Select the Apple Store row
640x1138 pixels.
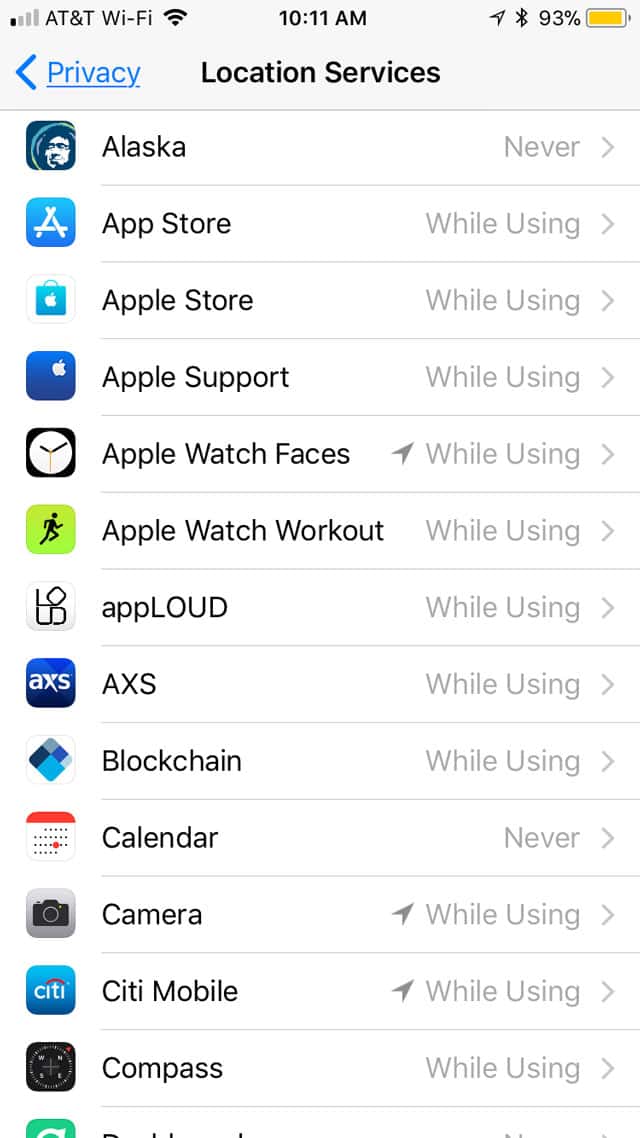[x=320, y=301]
